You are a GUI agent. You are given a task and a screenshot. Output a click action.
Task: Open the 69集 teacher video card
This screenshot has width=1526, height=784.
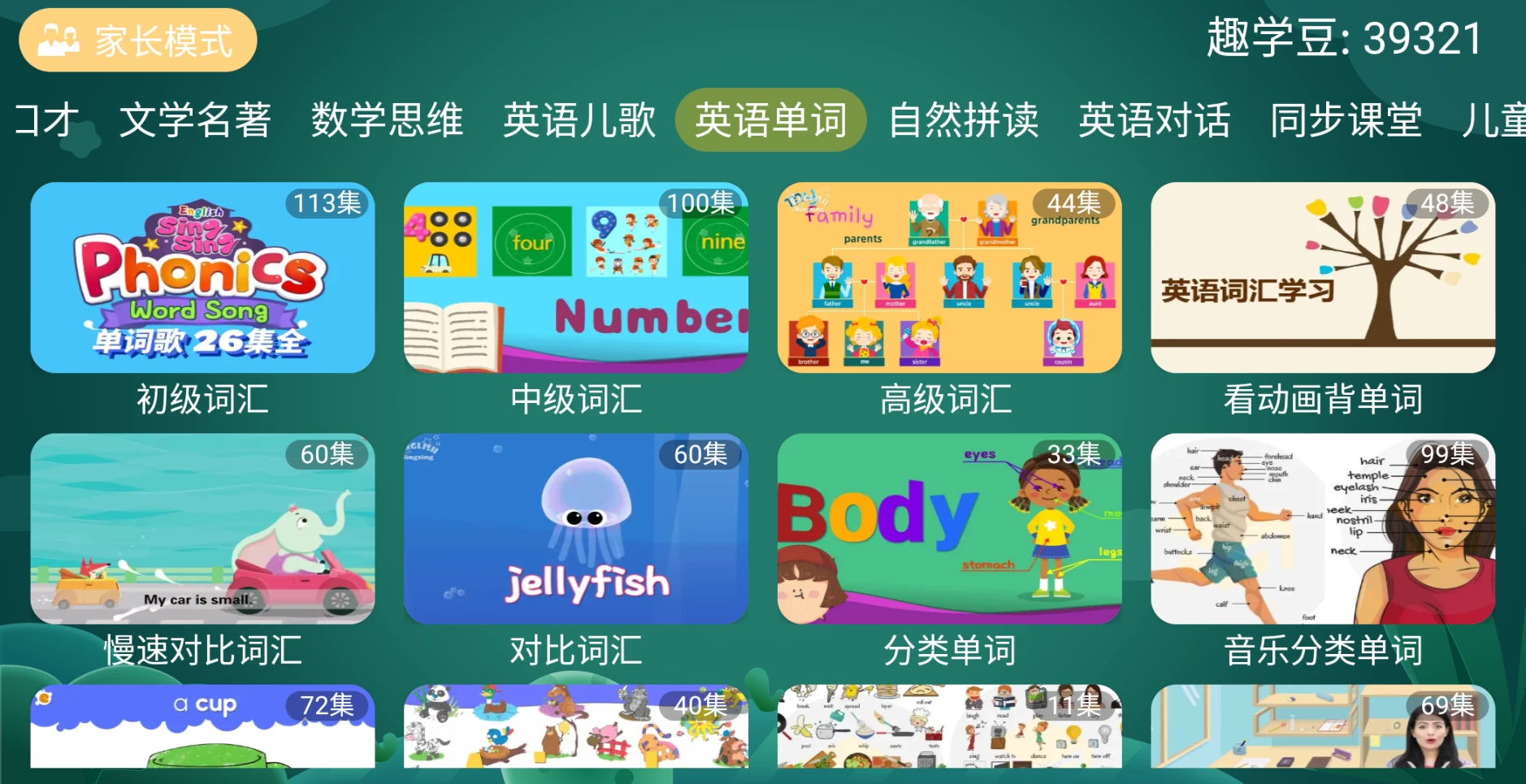point(1322,727)
